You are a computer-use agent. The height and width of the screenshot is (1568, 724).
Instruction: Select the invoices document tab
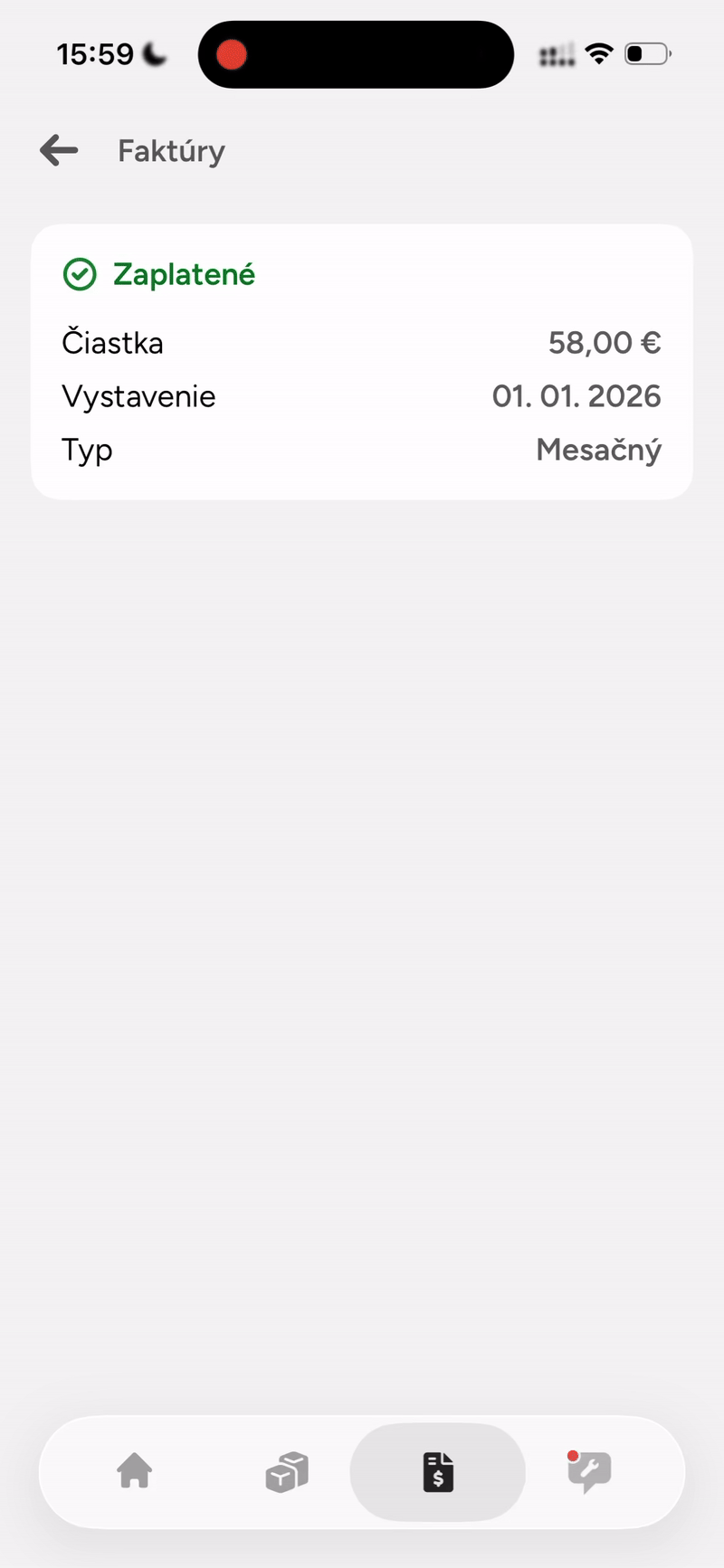click(438, 1471)
